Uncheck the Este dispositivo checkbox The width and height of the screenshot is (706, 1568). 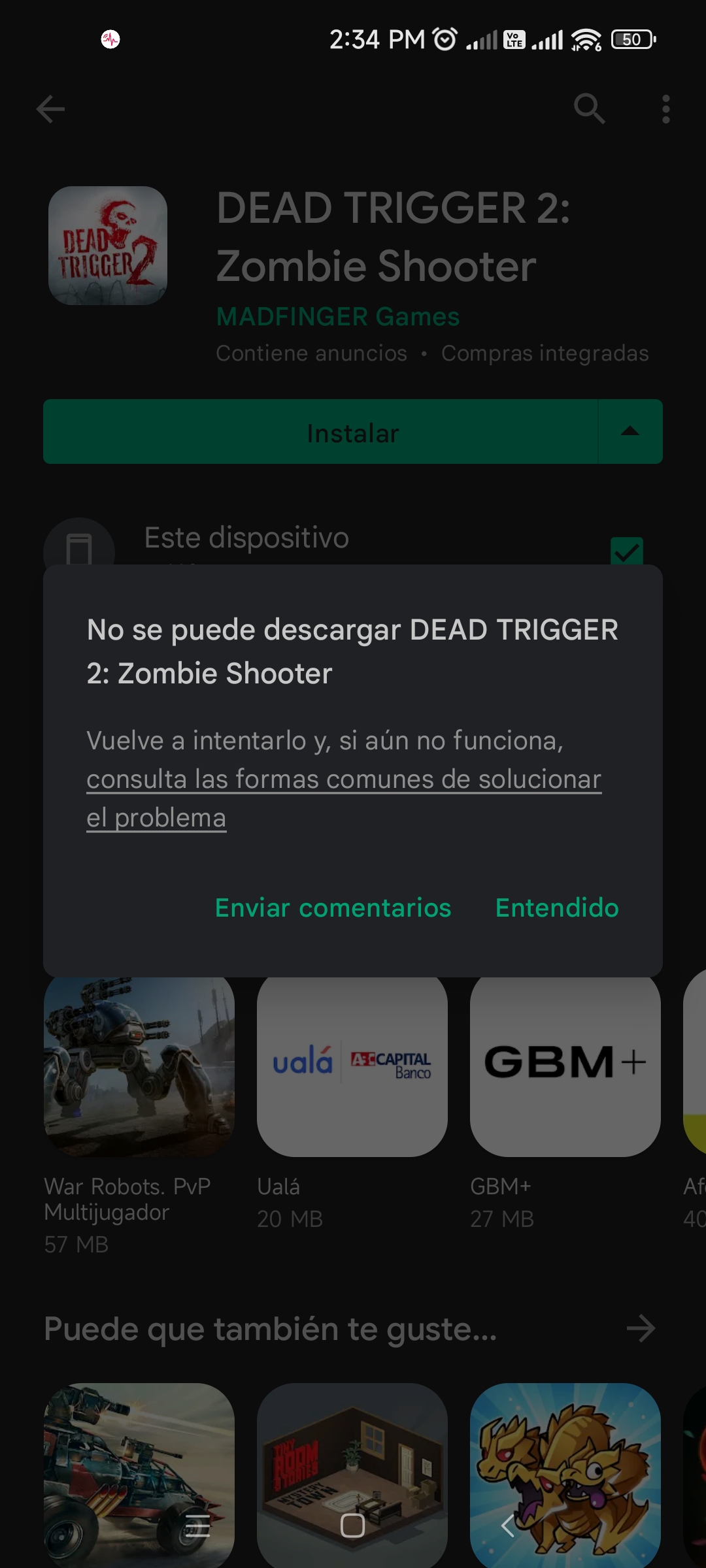click(626, 551)
